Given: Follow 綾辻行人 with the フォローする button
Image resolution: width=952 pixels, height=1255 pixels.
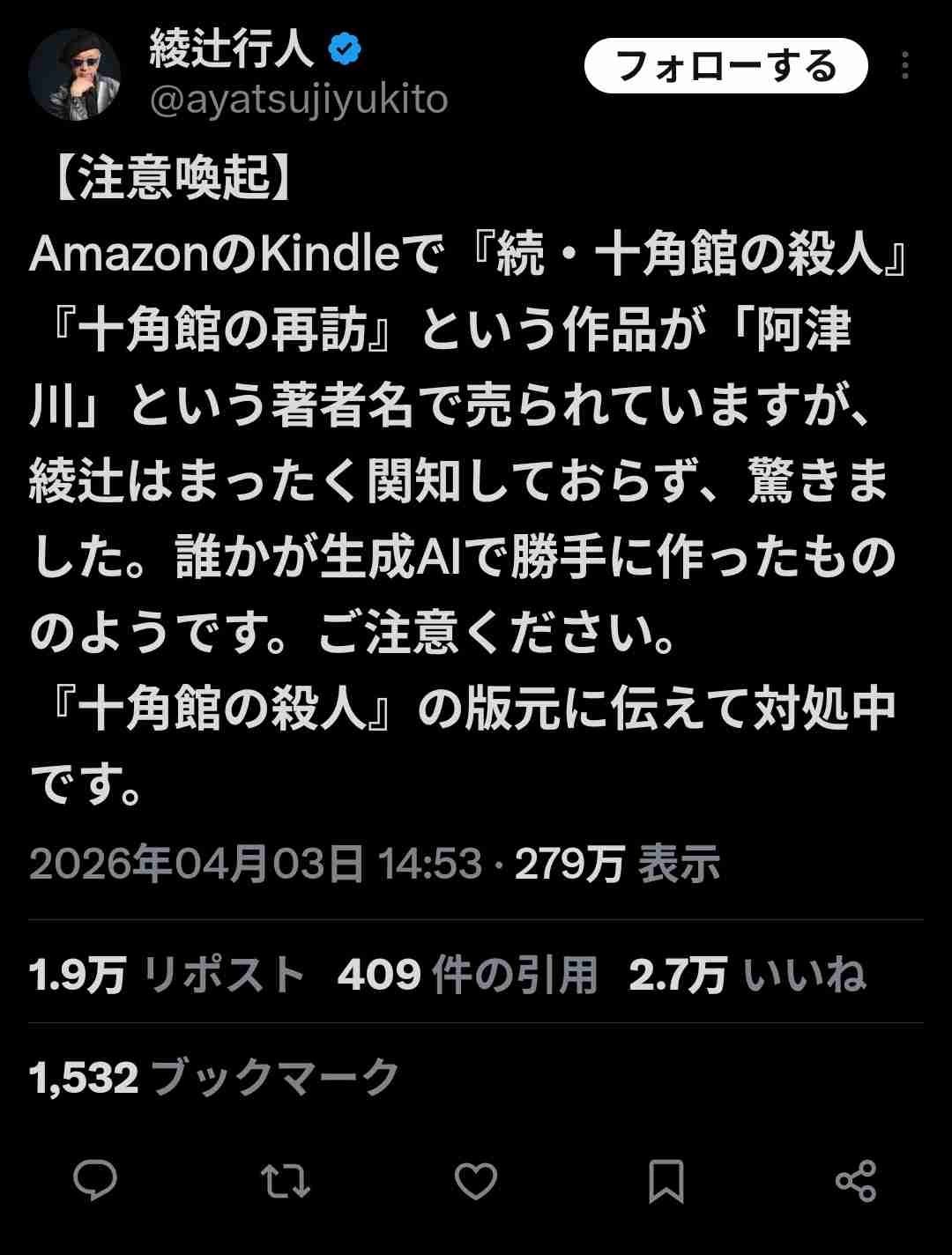Looking at the screenshot, I should pos(725,66).
